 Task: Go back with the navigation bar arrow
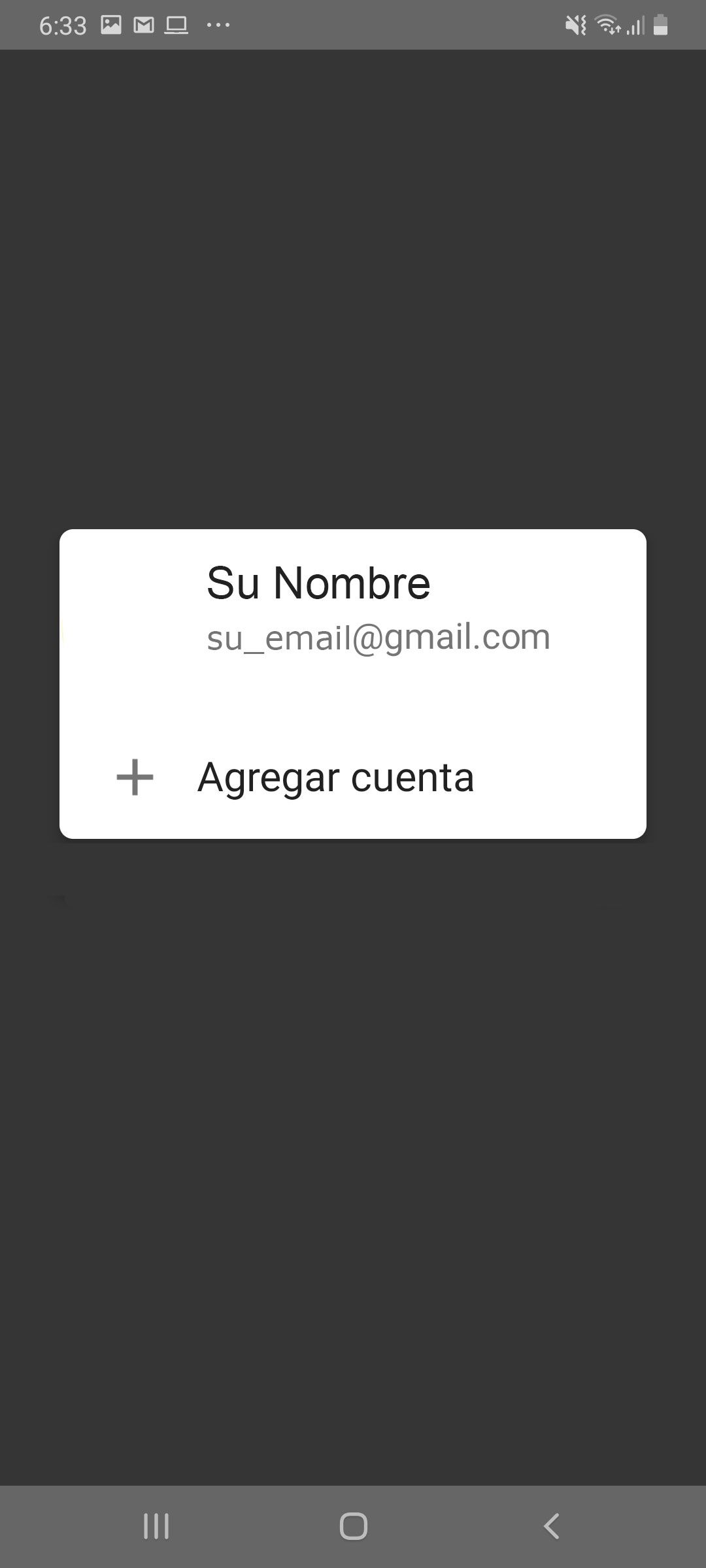[551, 1526]
